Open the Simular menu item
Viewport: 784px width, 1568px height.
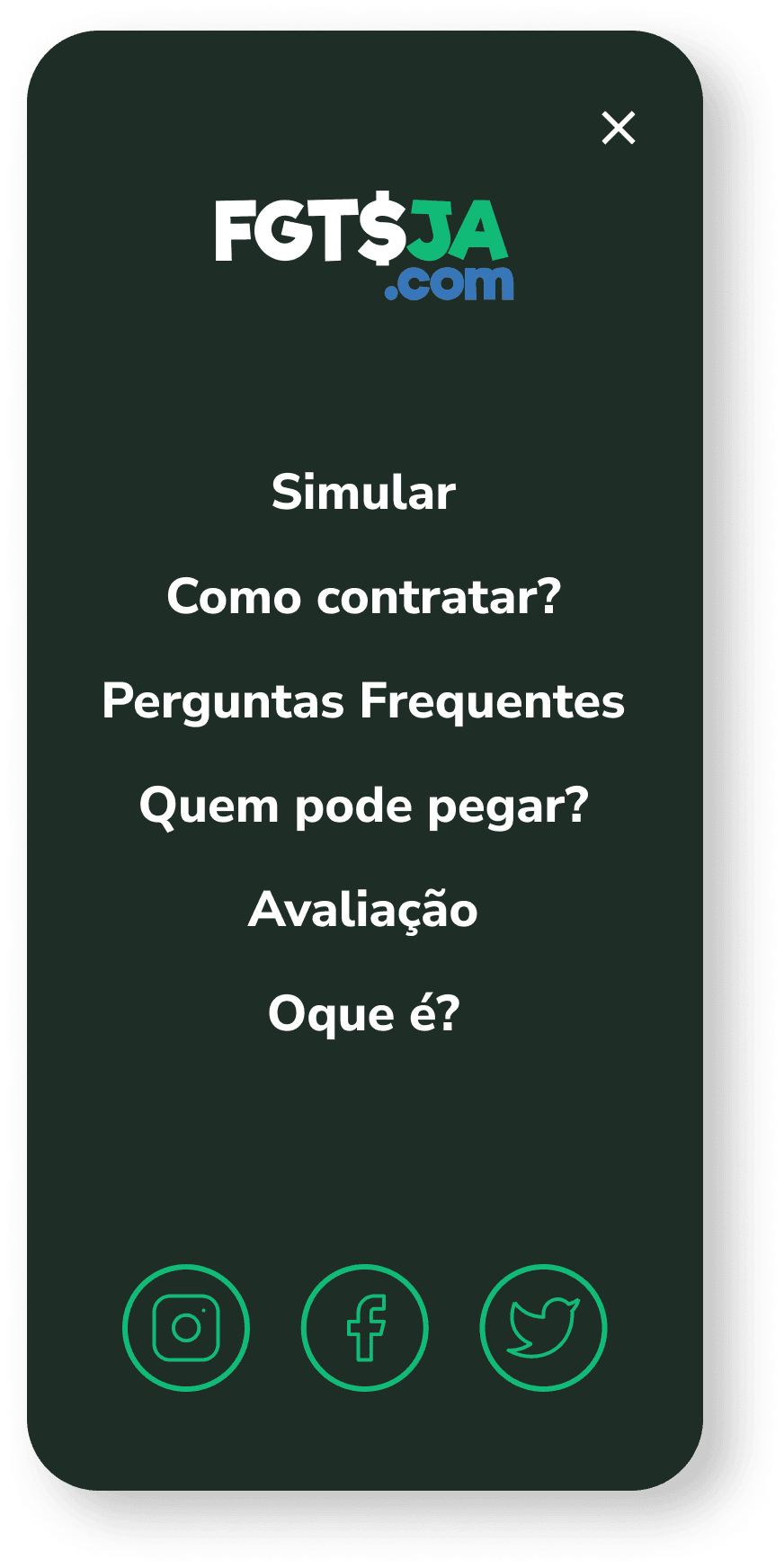(364, 493)
